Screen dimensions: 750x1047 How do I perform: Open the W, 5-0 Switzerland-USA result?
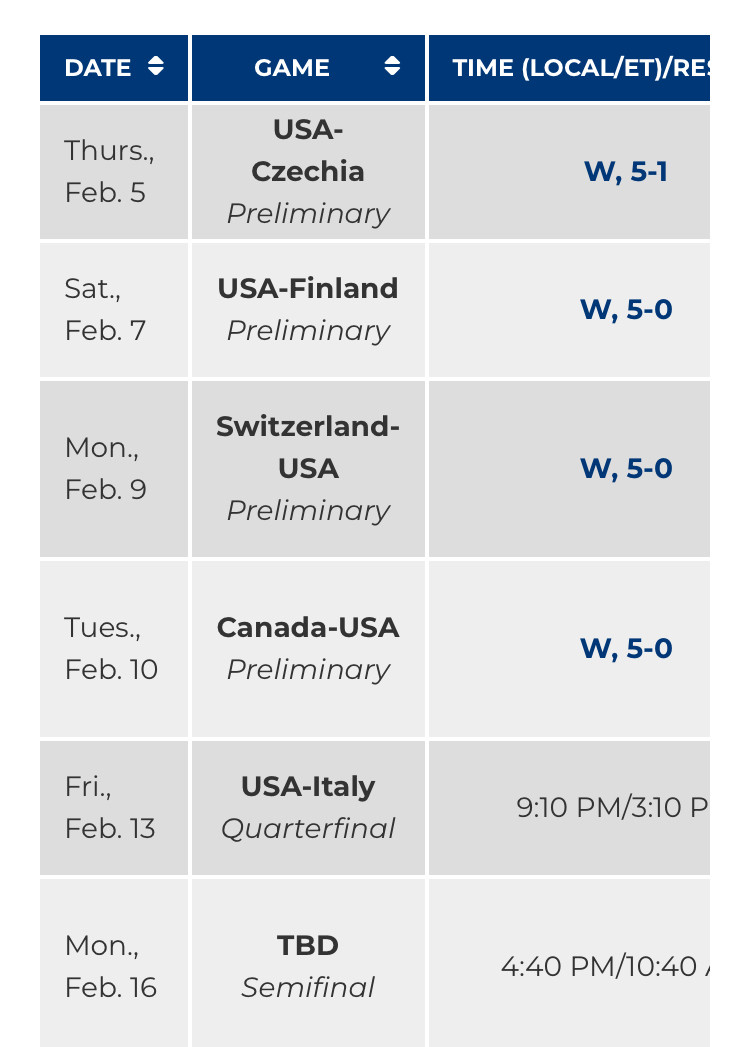click(x=626, y=469)
